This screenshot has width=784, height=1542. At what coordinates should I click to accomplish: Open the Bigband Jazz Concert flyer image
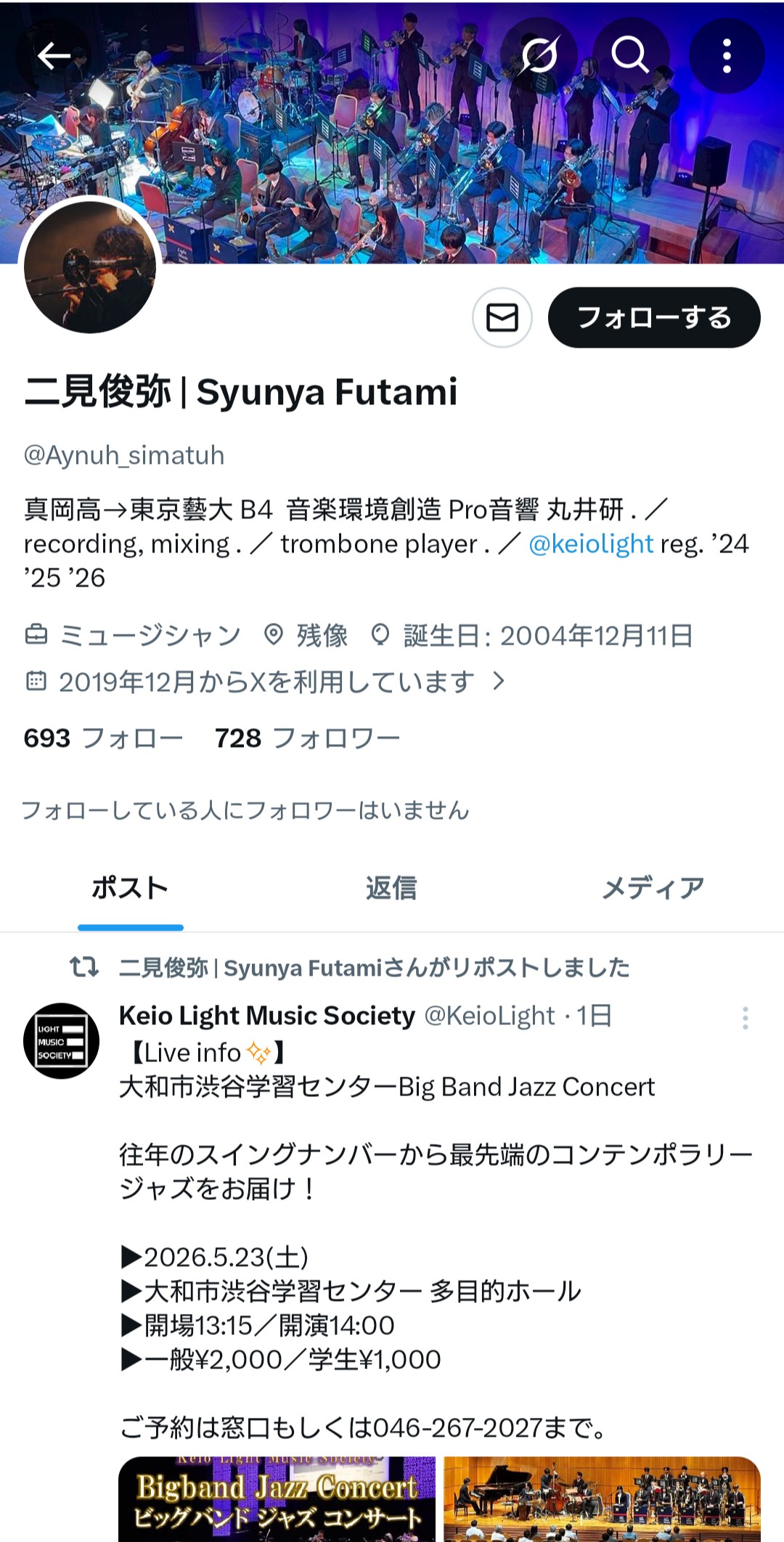[277, 1498]
